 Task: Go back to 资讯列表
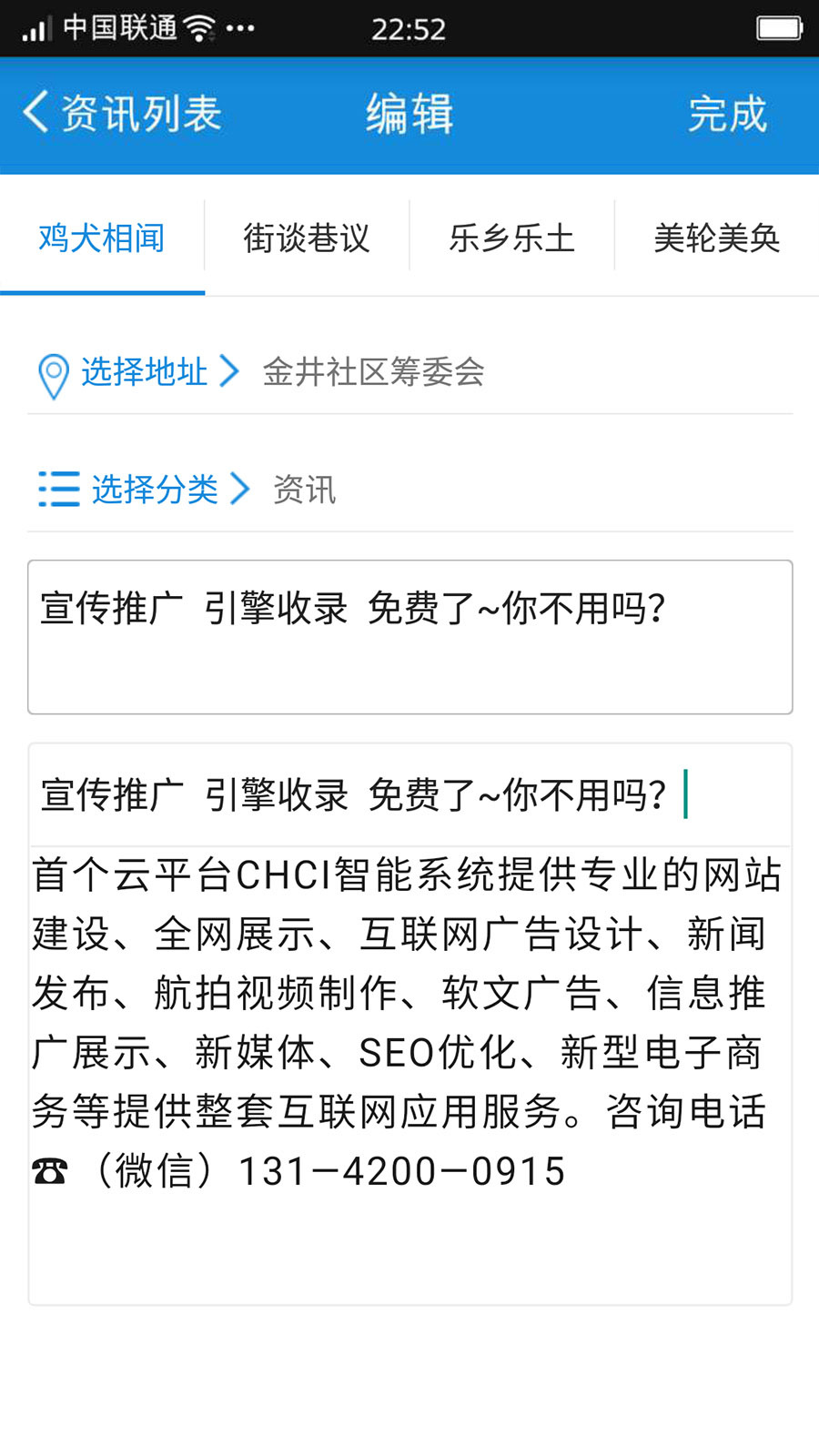coord(123,115)
